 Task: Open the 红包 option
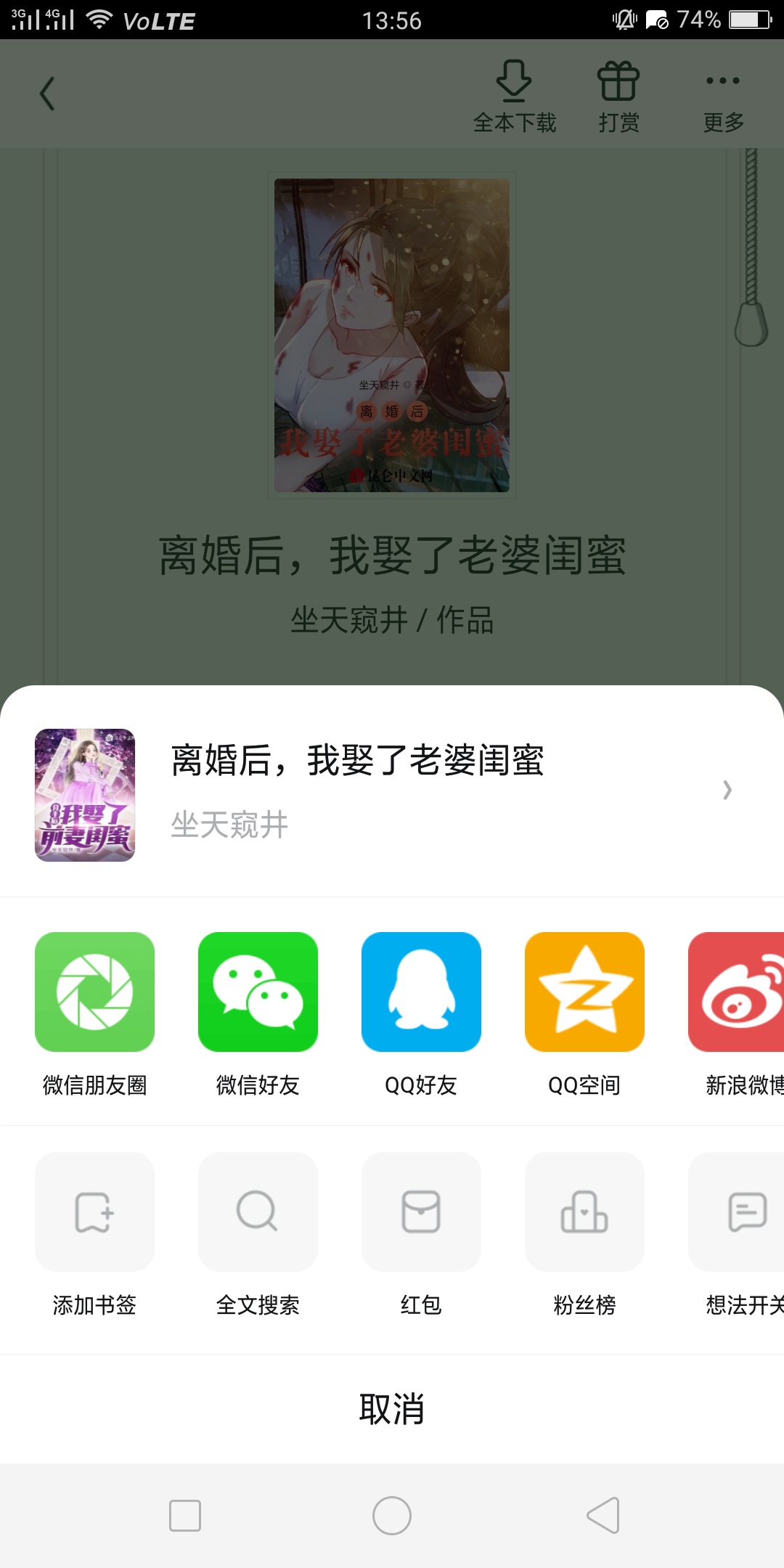(421, 1212)
